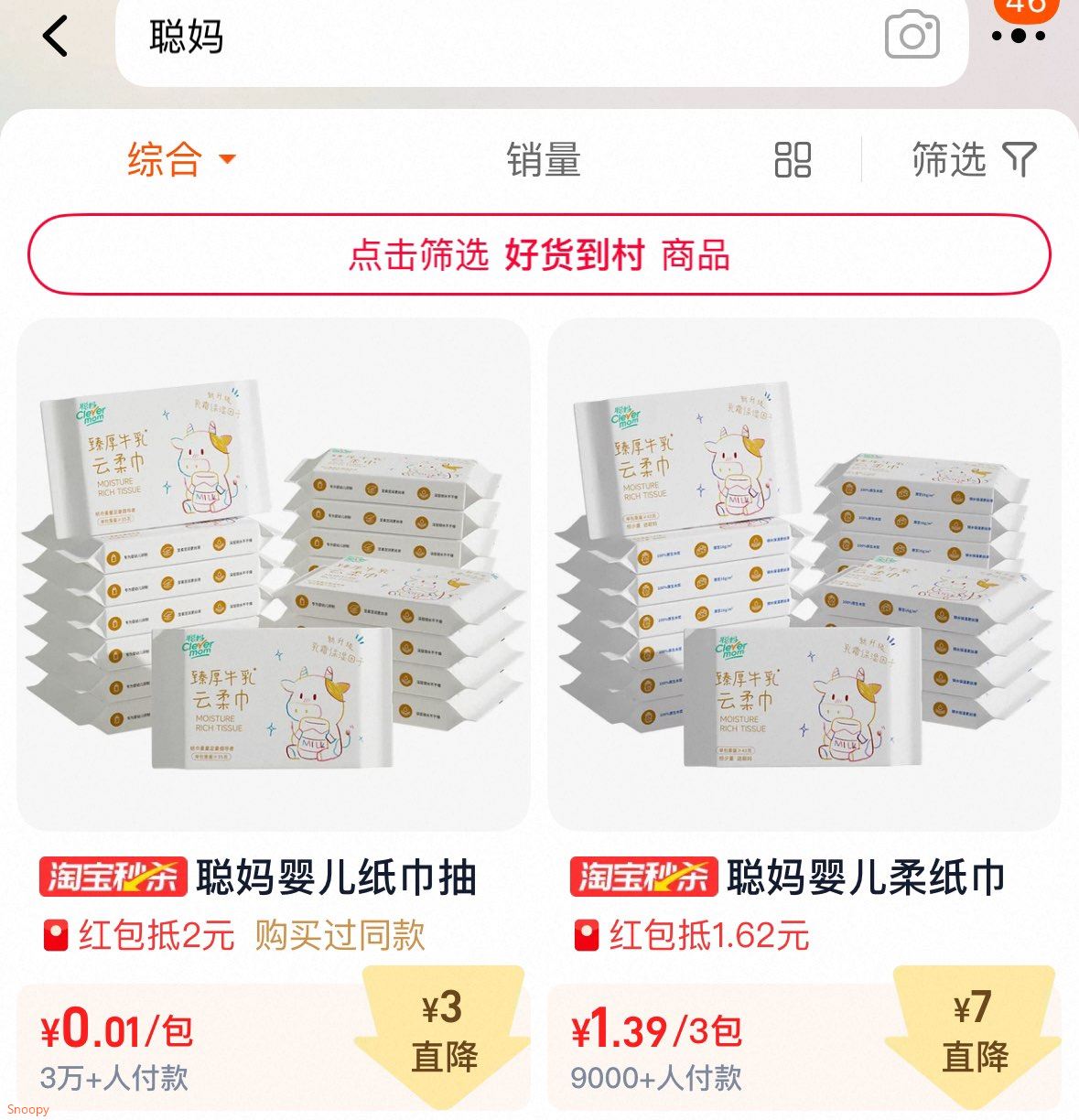
Task: Go back with the arrow icon
Action: (x=55, y=37)
